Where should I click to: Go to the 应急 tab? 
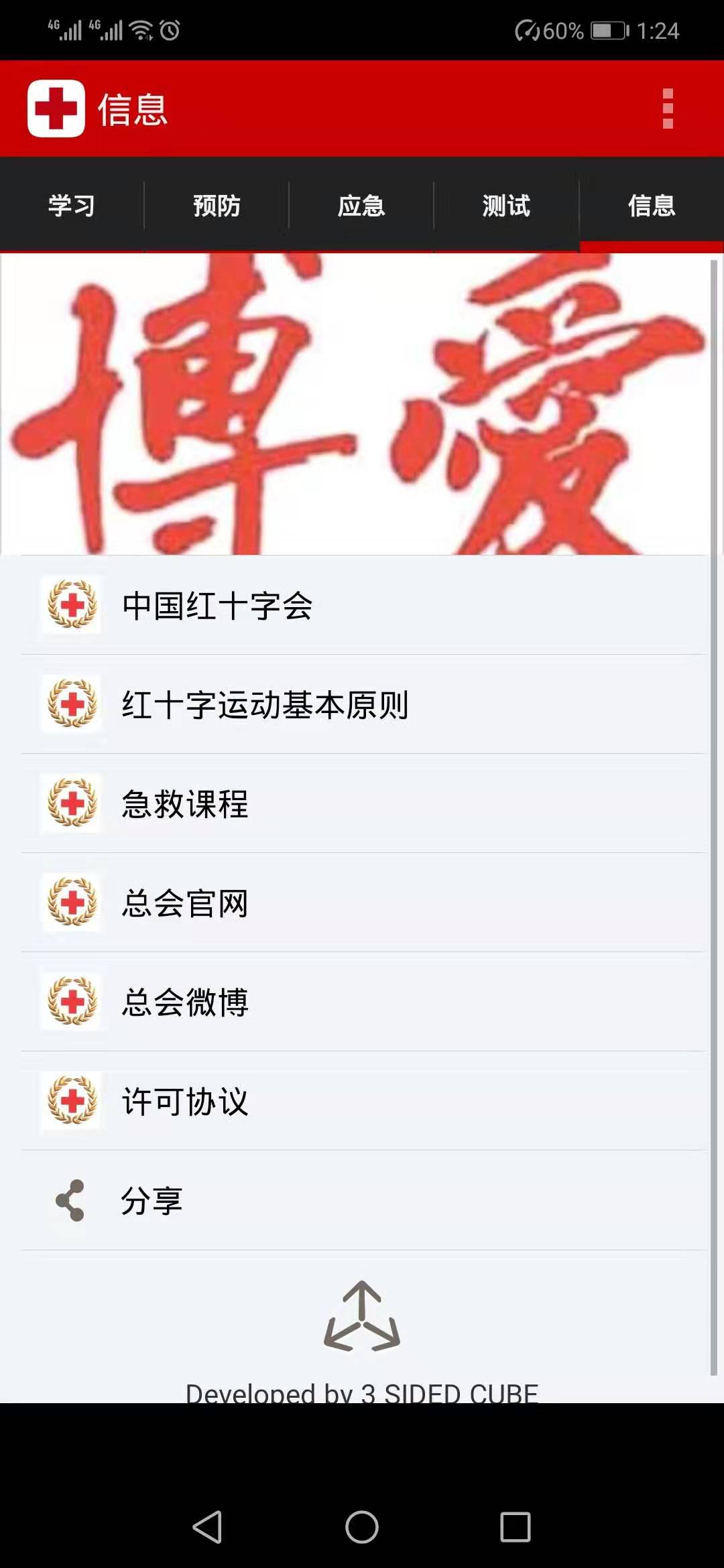coord(361,206)
